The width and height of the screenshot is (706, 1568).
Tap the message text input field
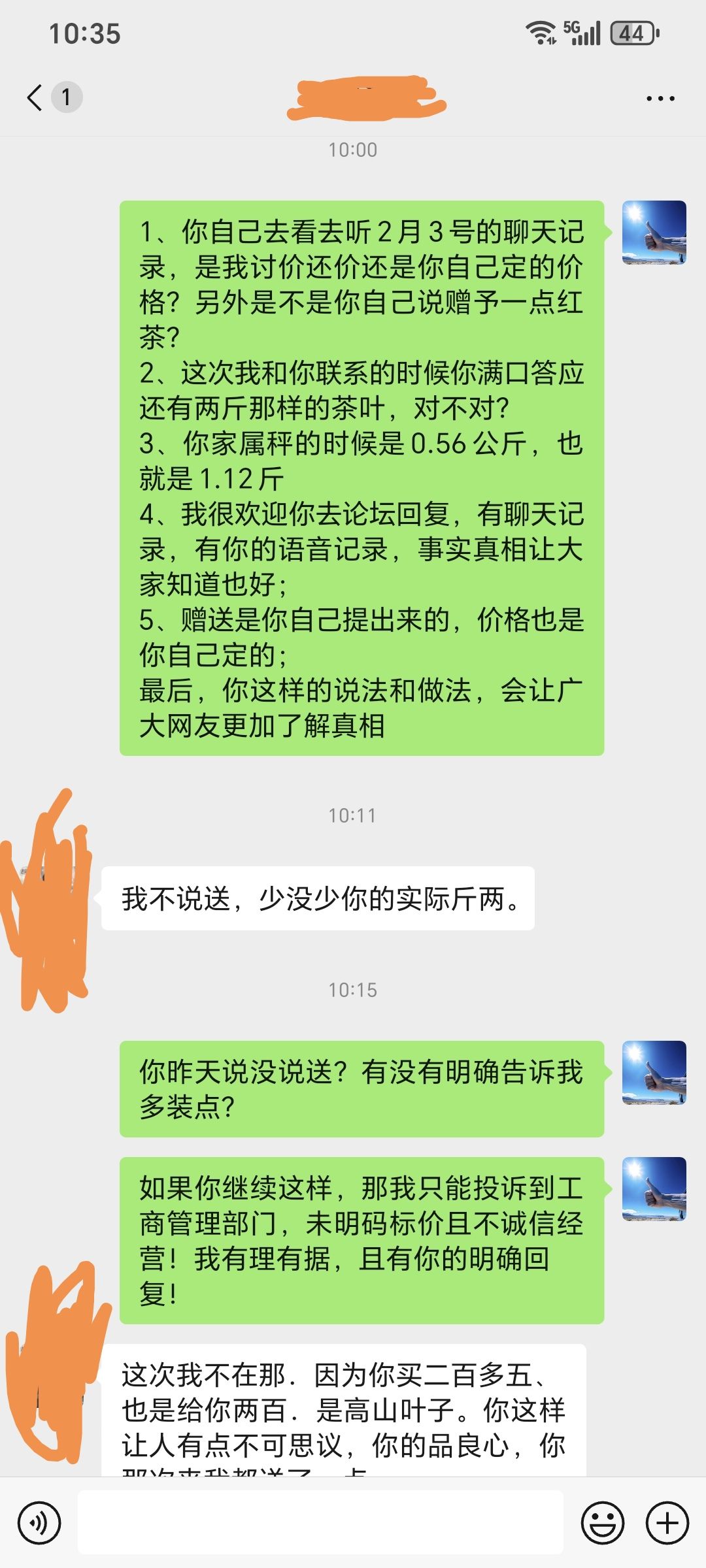point(320,1522)
